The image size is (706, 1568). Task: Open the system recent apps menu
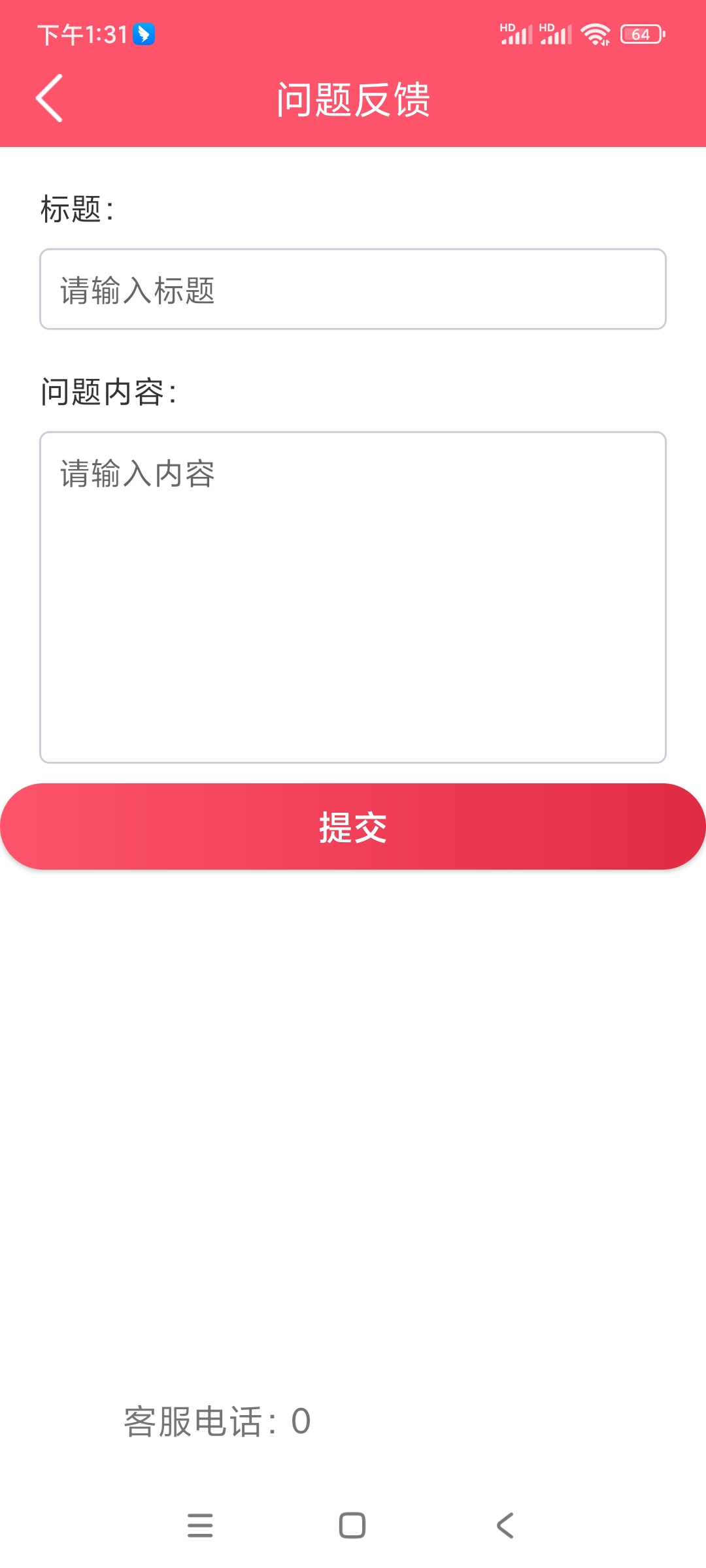point(200,1526)
